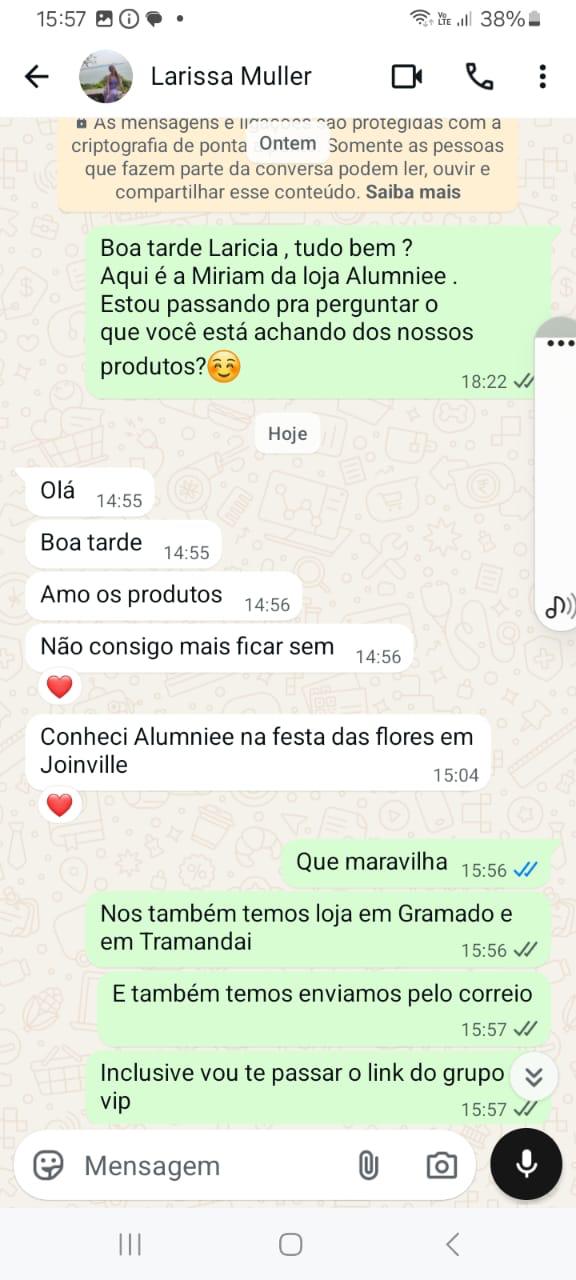Jump to latest messages with down arrows
This screenshot has height=1280, width=576.
tap(534, 1076)
